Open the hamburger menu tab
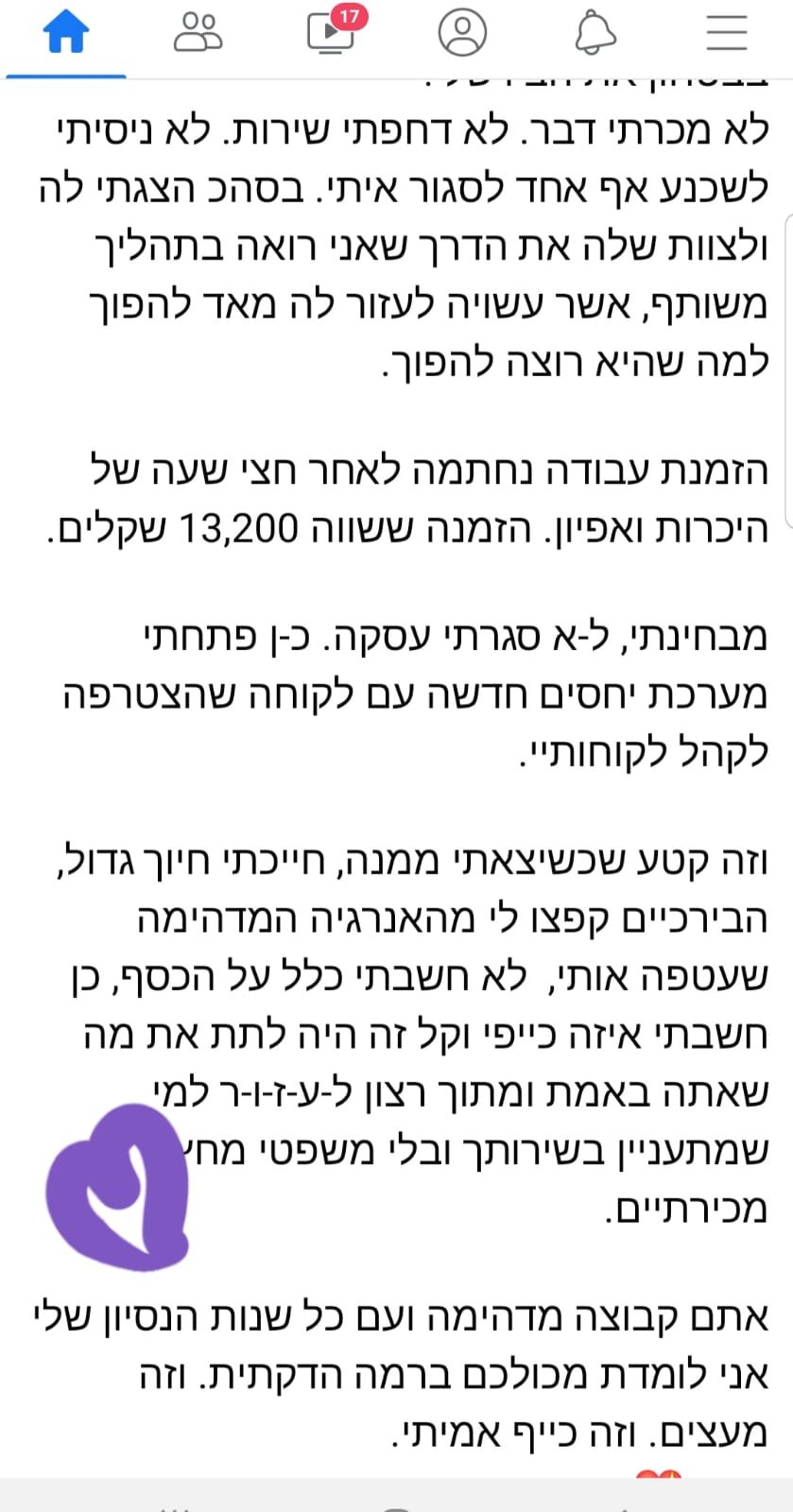The width and height of the screenshot is (793, 1512). tap(726, 33)
